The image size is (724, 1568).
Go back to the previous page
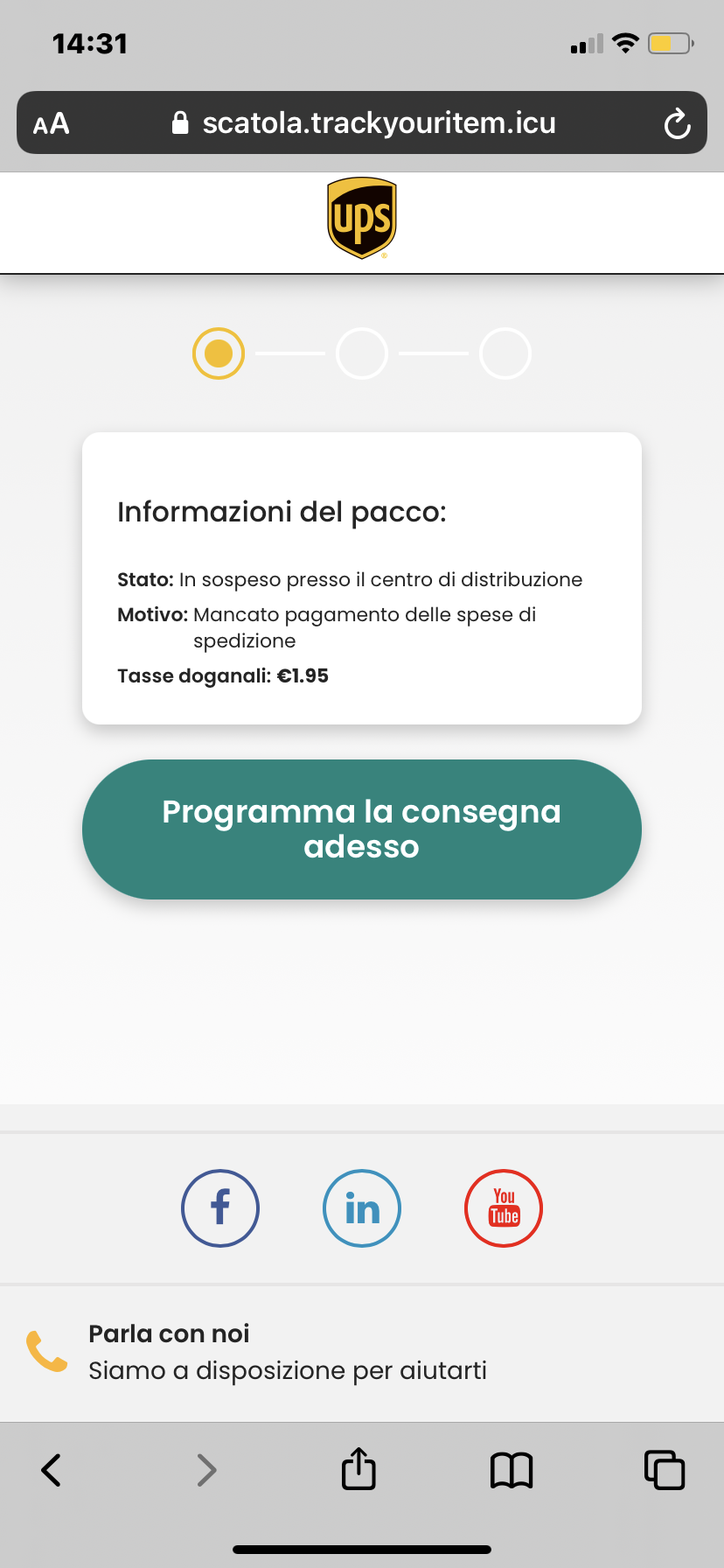pyautogui.click(x=52, y=1470)
